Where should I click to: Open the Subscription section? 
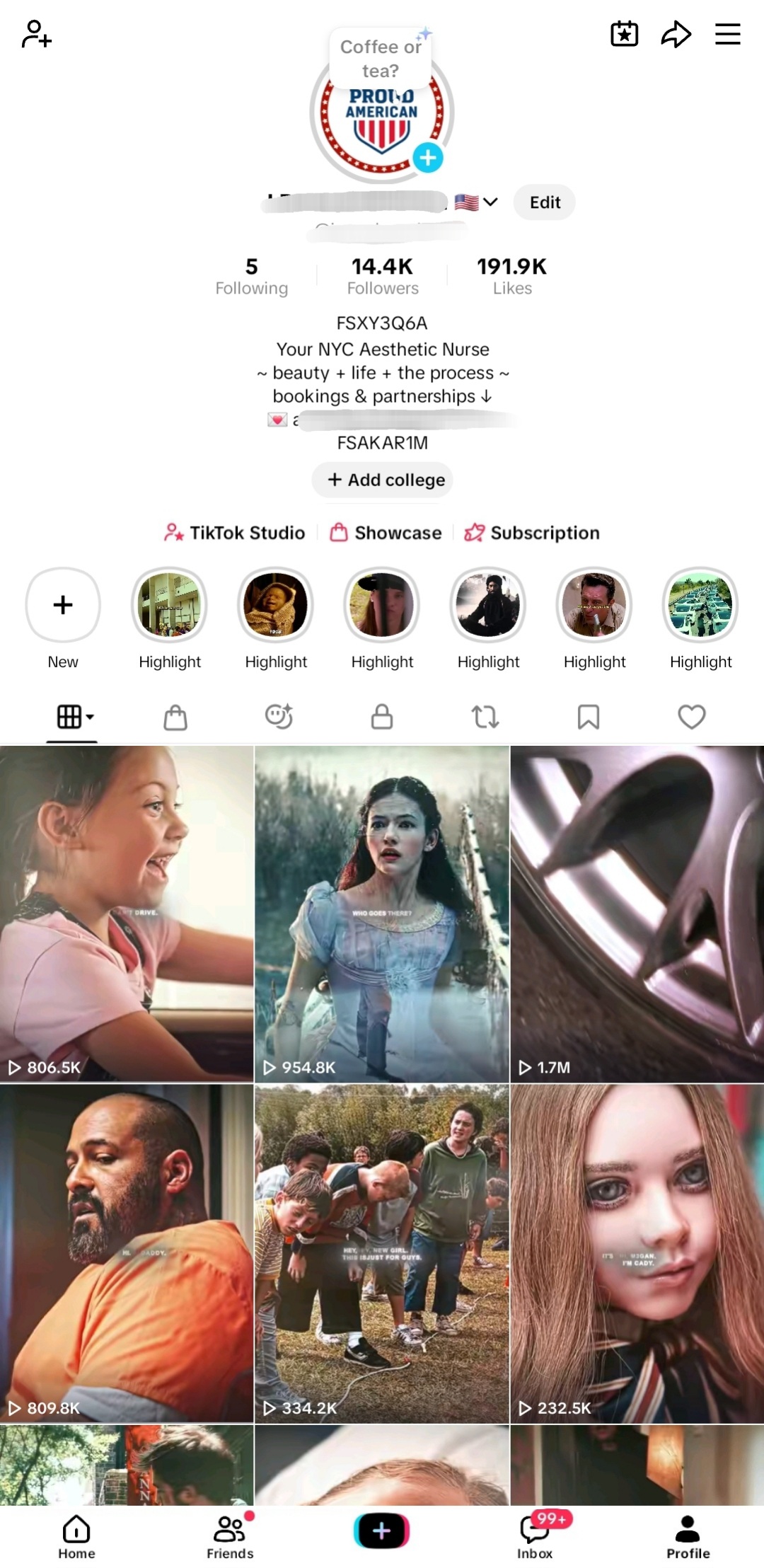click(x=531, y=532)
